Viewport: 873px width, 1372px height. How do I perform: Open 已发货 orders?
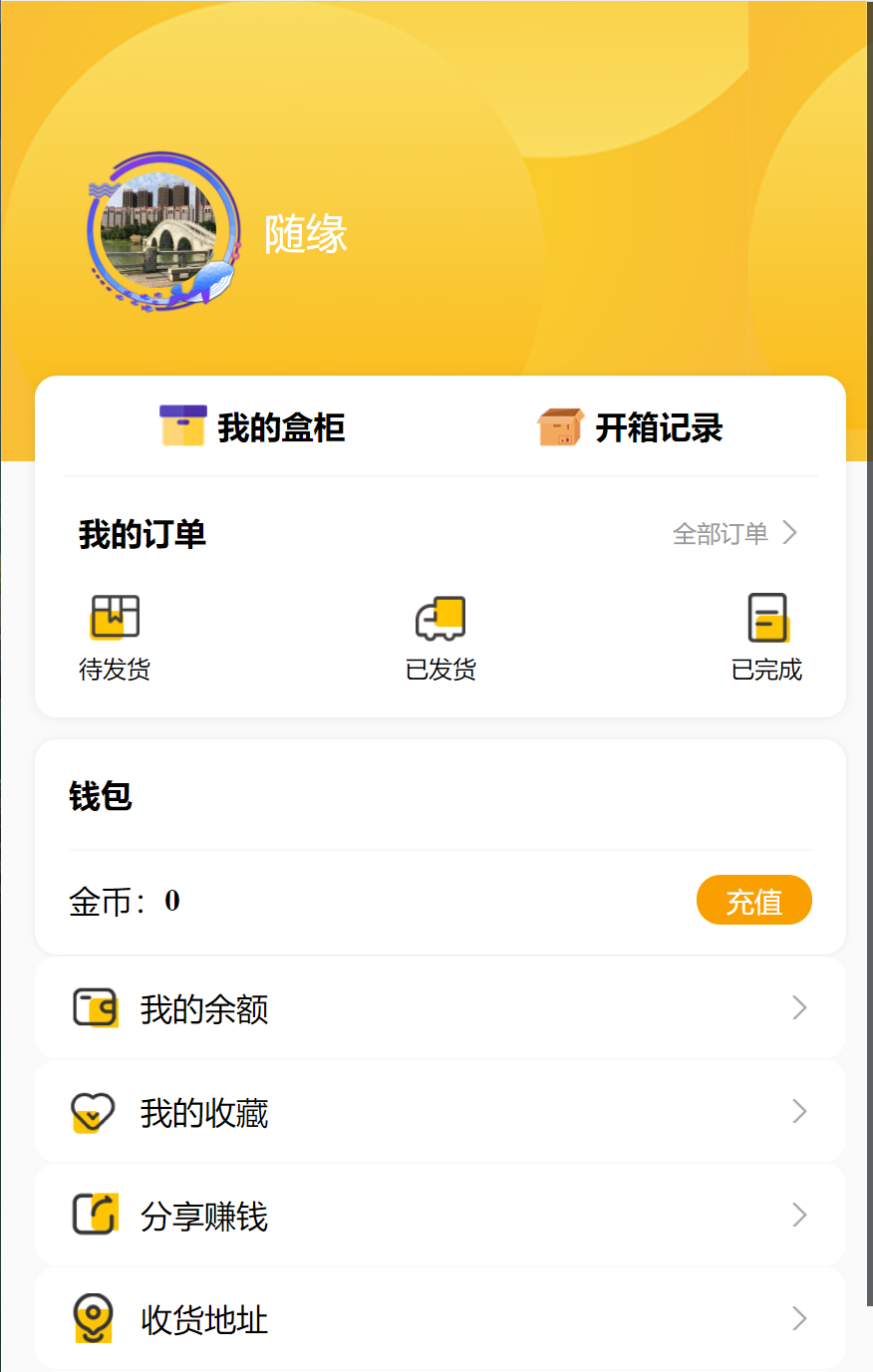(440, 638)
